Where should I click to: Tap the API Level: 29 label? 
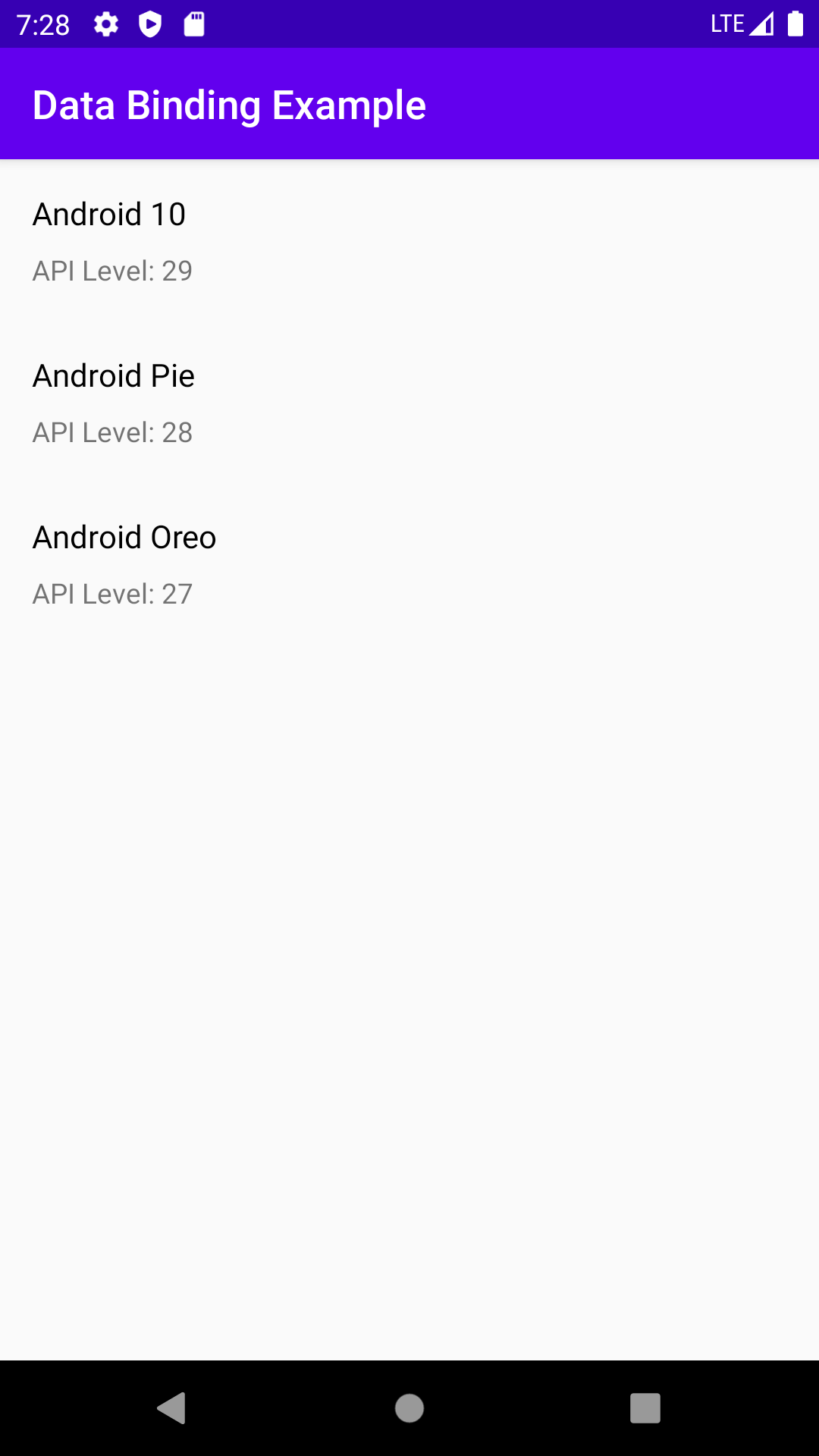[111, 271]
